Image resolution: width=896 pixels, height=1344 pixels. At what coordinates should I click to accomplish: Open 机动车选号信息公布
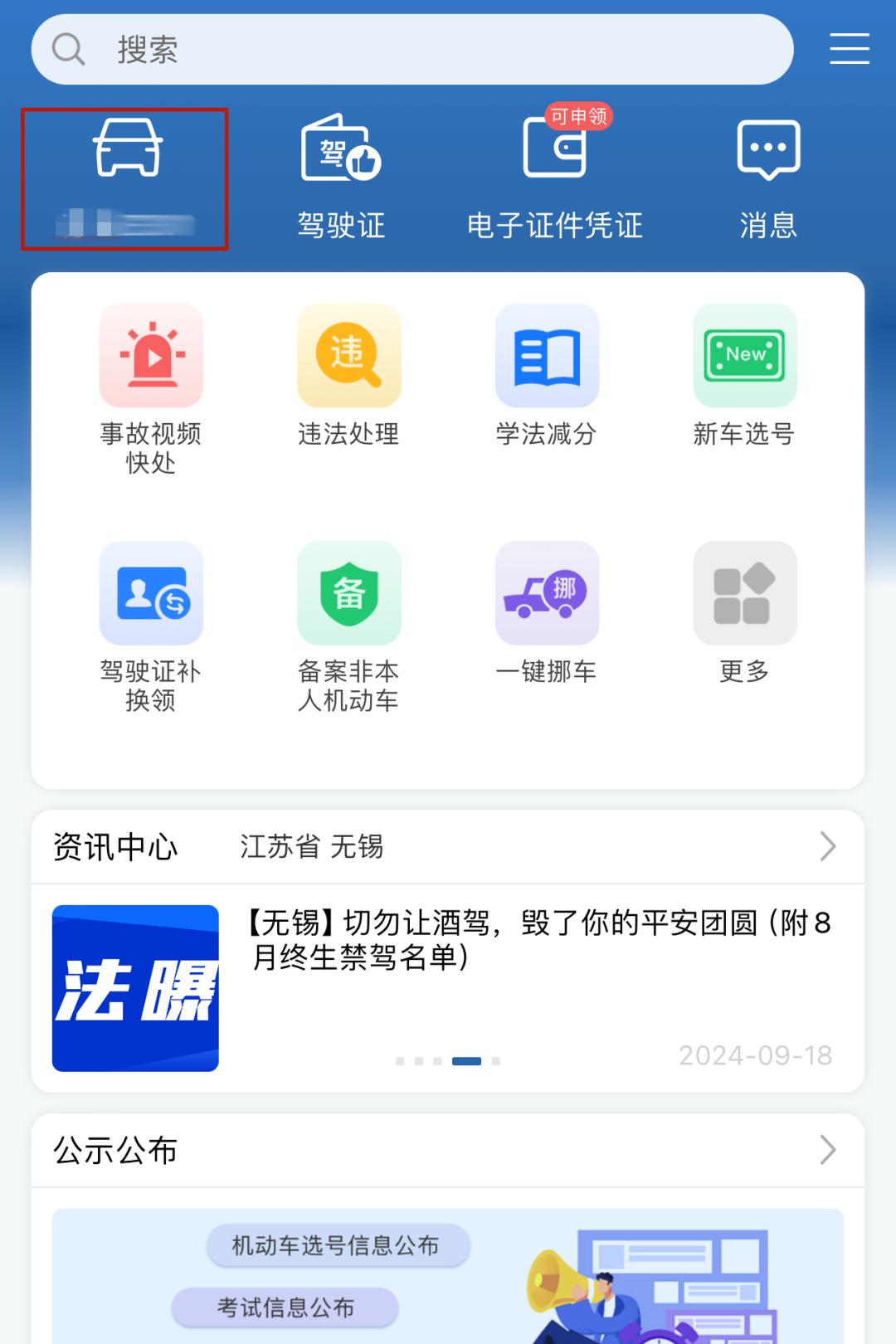(338, 1245)
